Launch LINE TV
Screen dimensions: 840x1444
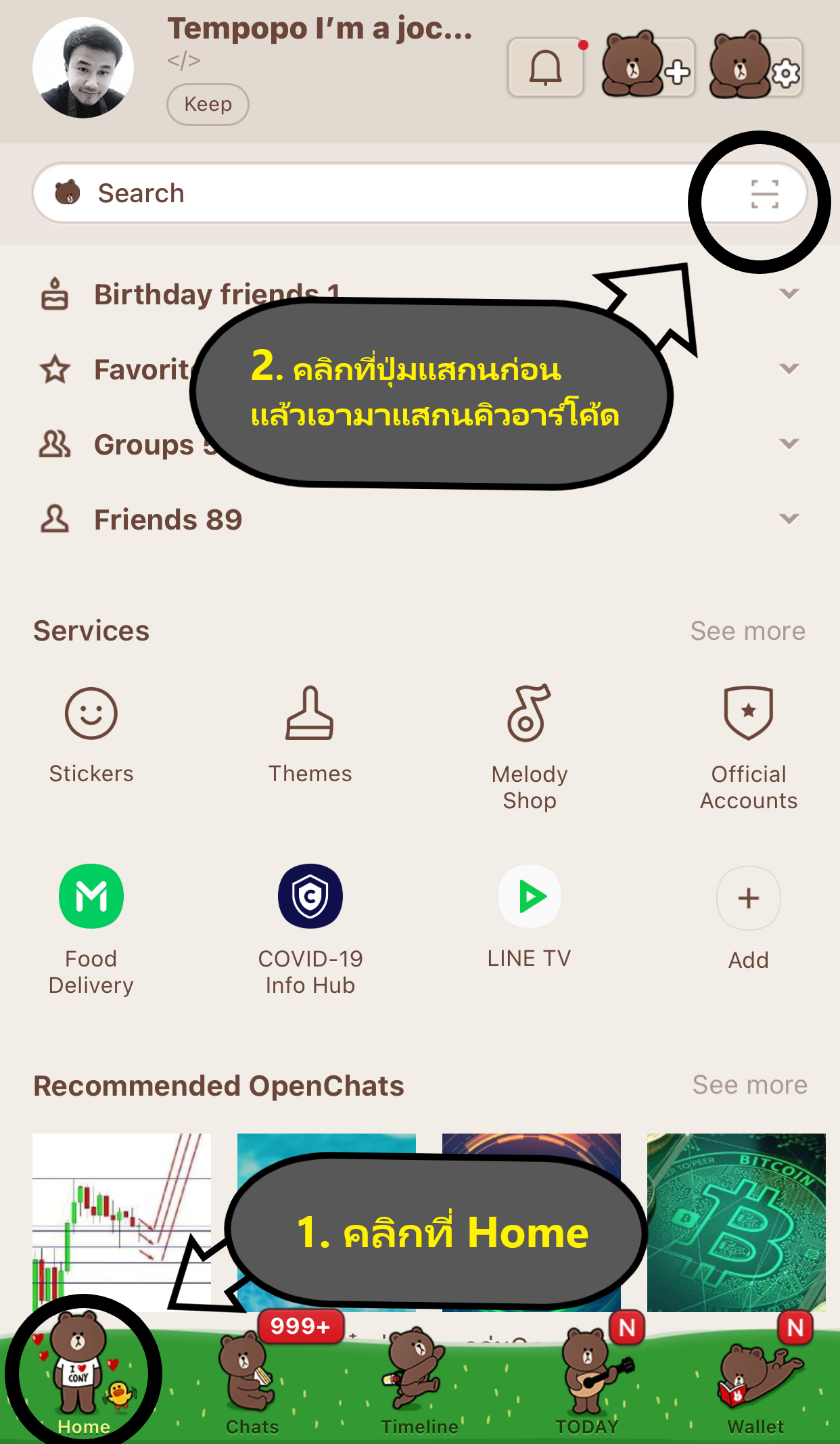pyautogui.click(x=530, y=914)
